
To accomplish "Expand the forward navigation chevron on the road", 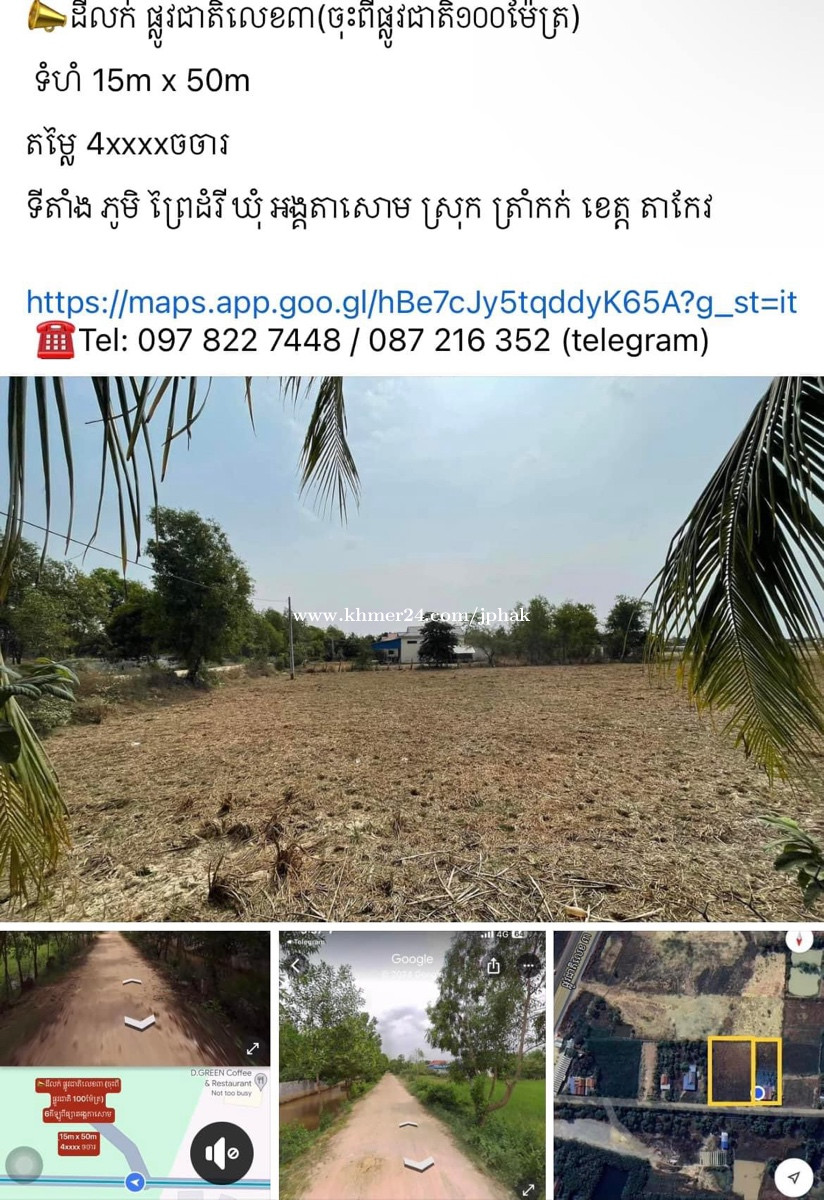I will tap(140, 1021).
